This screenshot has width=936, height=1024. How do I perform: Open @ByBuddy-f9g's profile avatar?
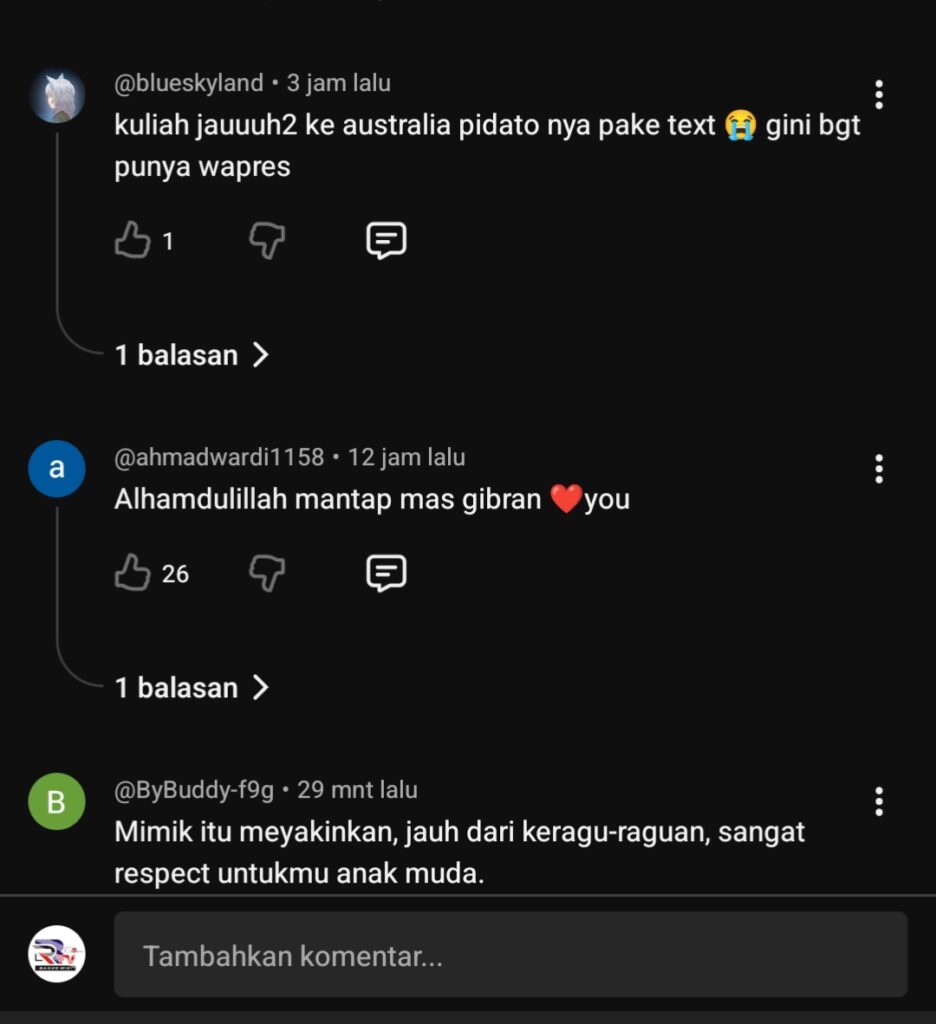click(x=56, y=801)
